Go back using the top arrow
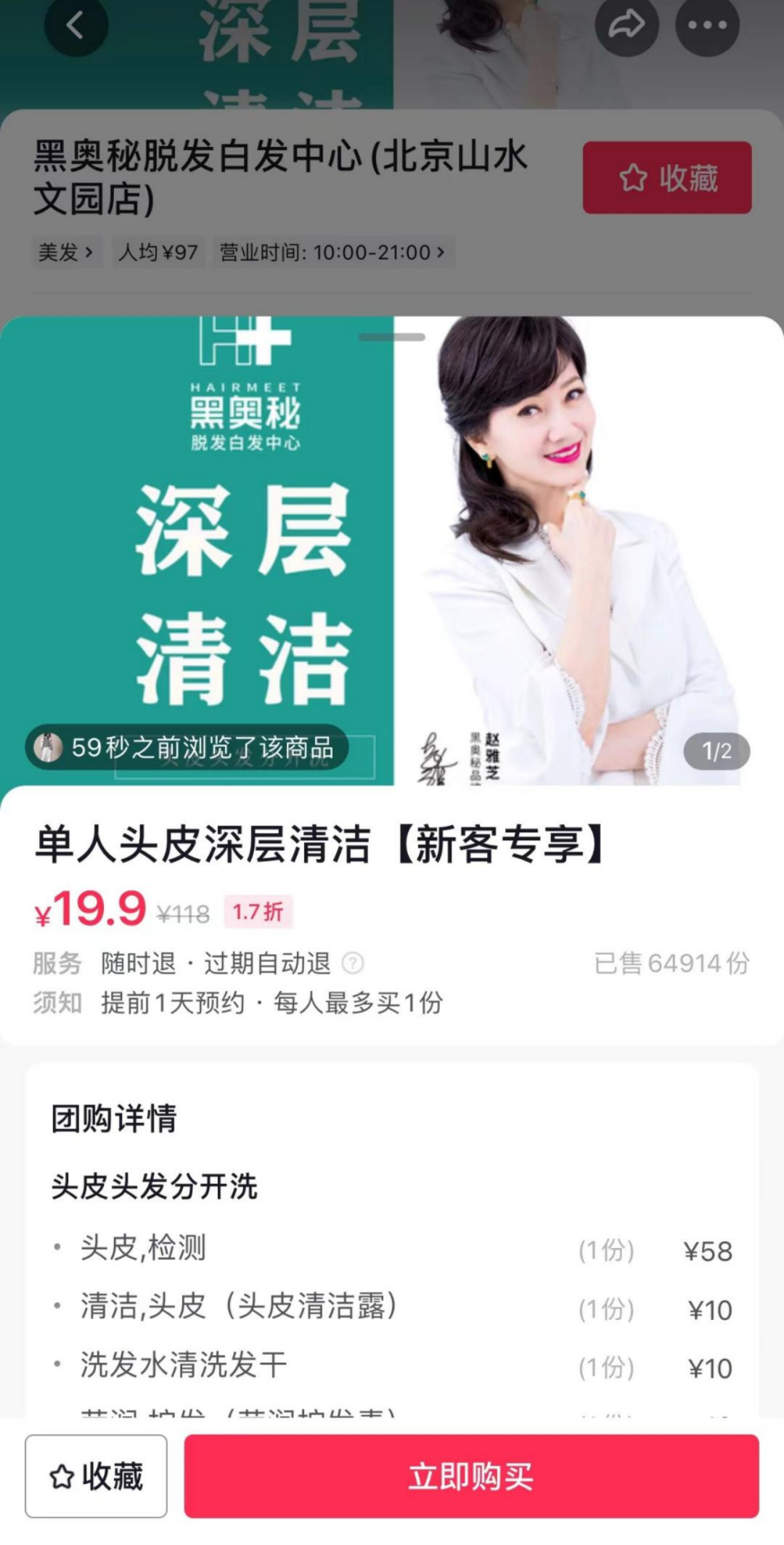The image size is (784, 1545). click(75, 25)
